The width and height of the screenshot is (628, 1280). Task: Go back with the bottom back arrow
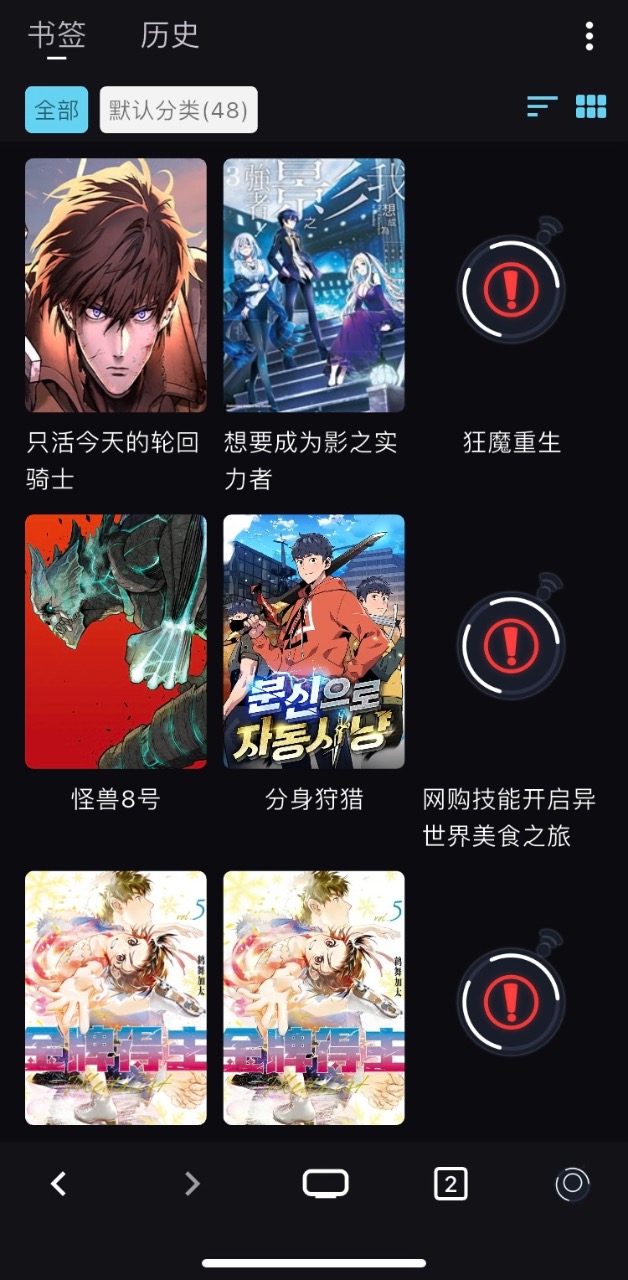[x=58, y=1185]
